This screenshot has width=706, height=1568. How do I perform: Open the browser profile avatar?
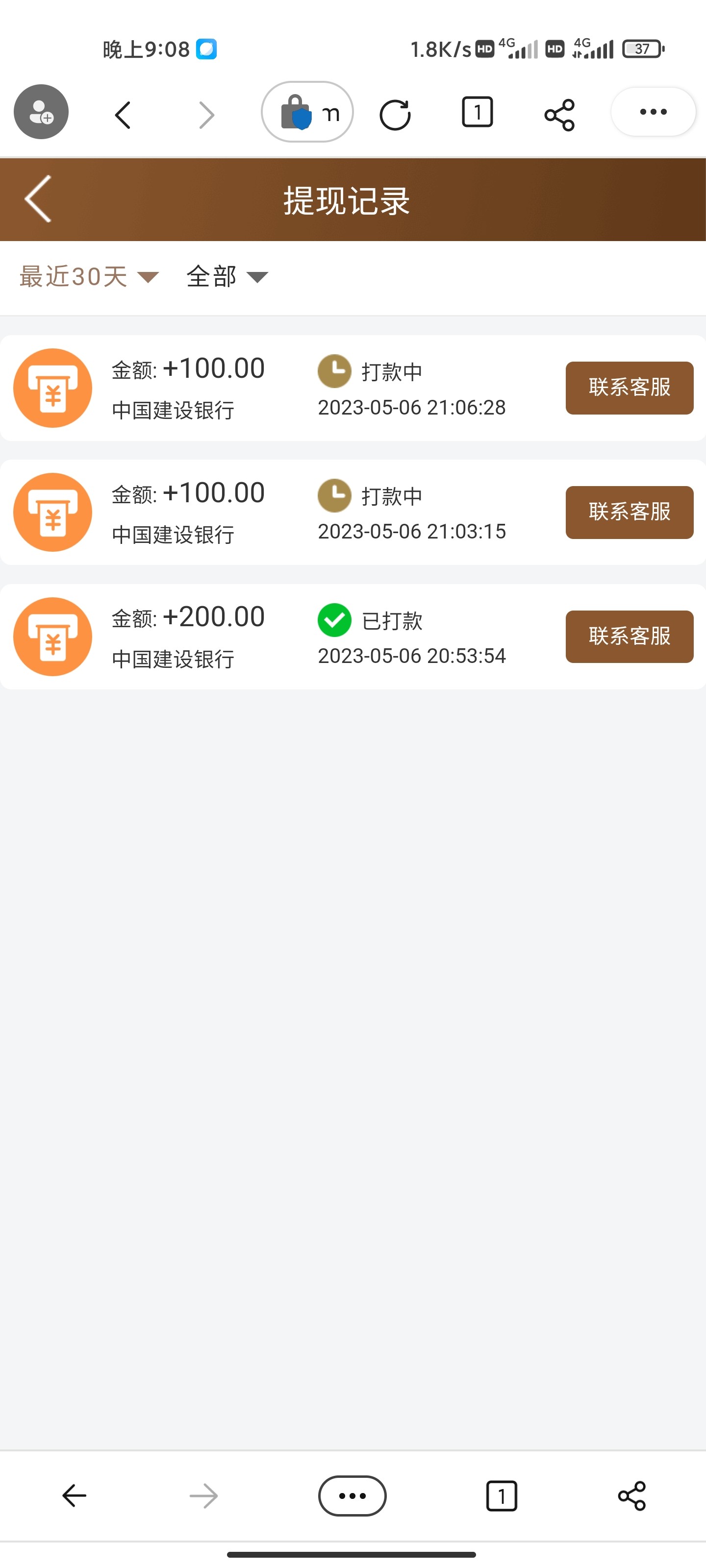tap(41, 112)
